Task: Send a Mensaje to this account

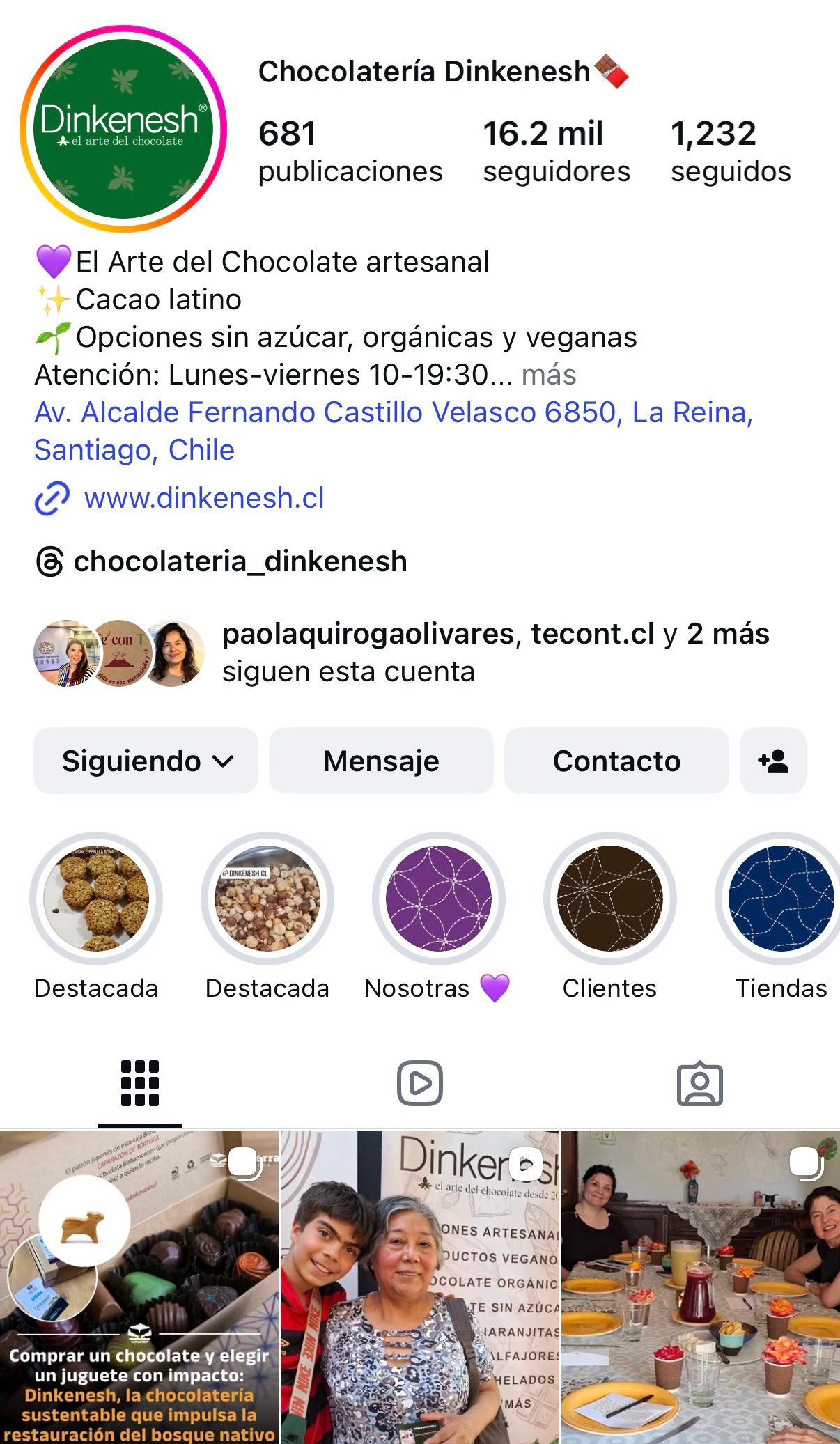Action: [x=381, y=761]
